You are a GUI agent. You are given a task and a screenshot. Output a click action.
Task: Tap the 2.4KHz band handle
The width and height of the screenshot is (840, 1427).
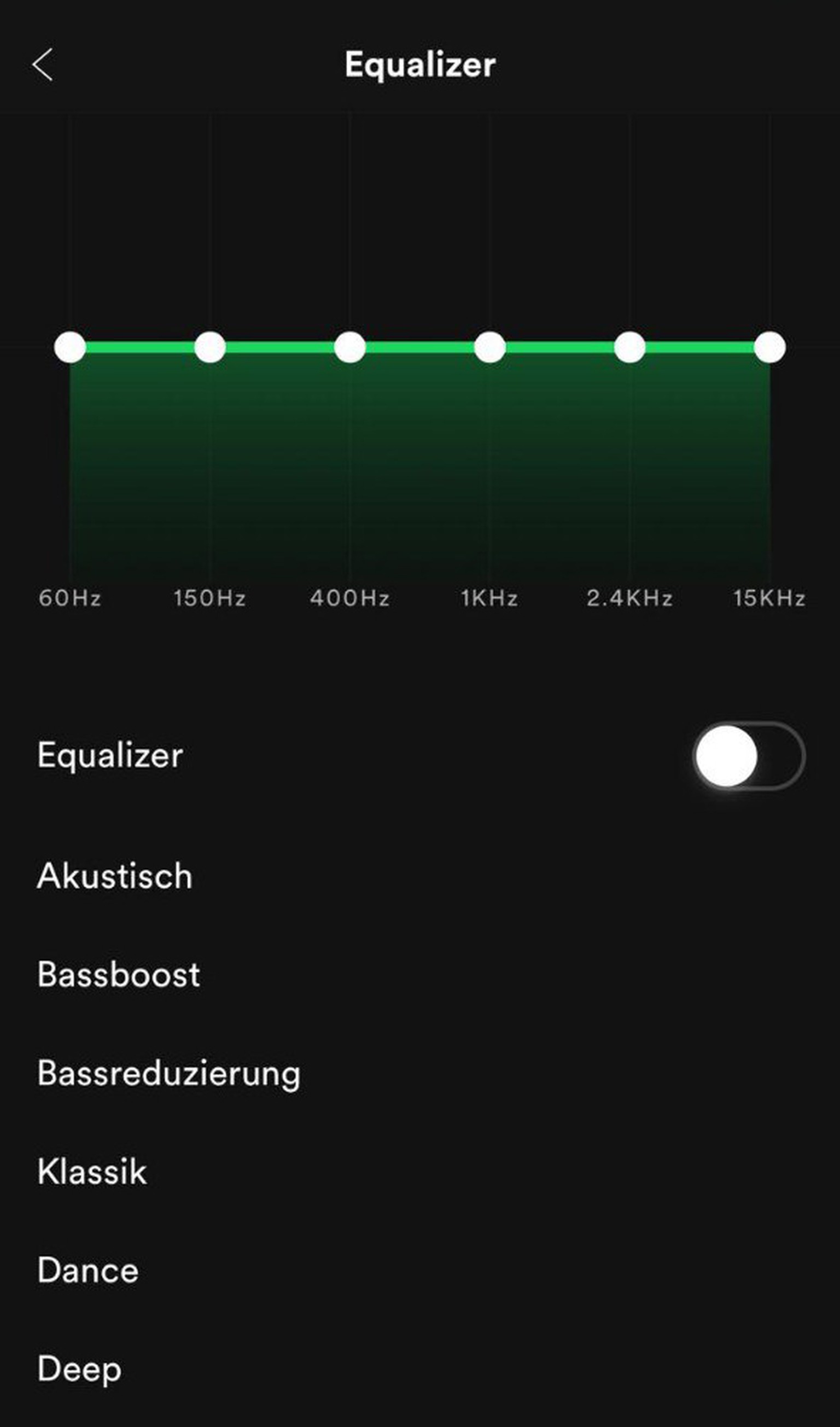(x=629, y=347)
